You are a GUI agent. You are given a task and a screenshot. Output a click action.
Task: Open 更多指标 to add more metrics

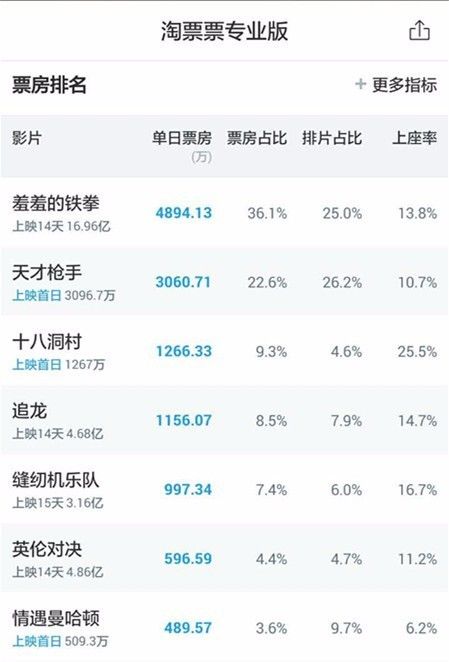click(396, 84)
